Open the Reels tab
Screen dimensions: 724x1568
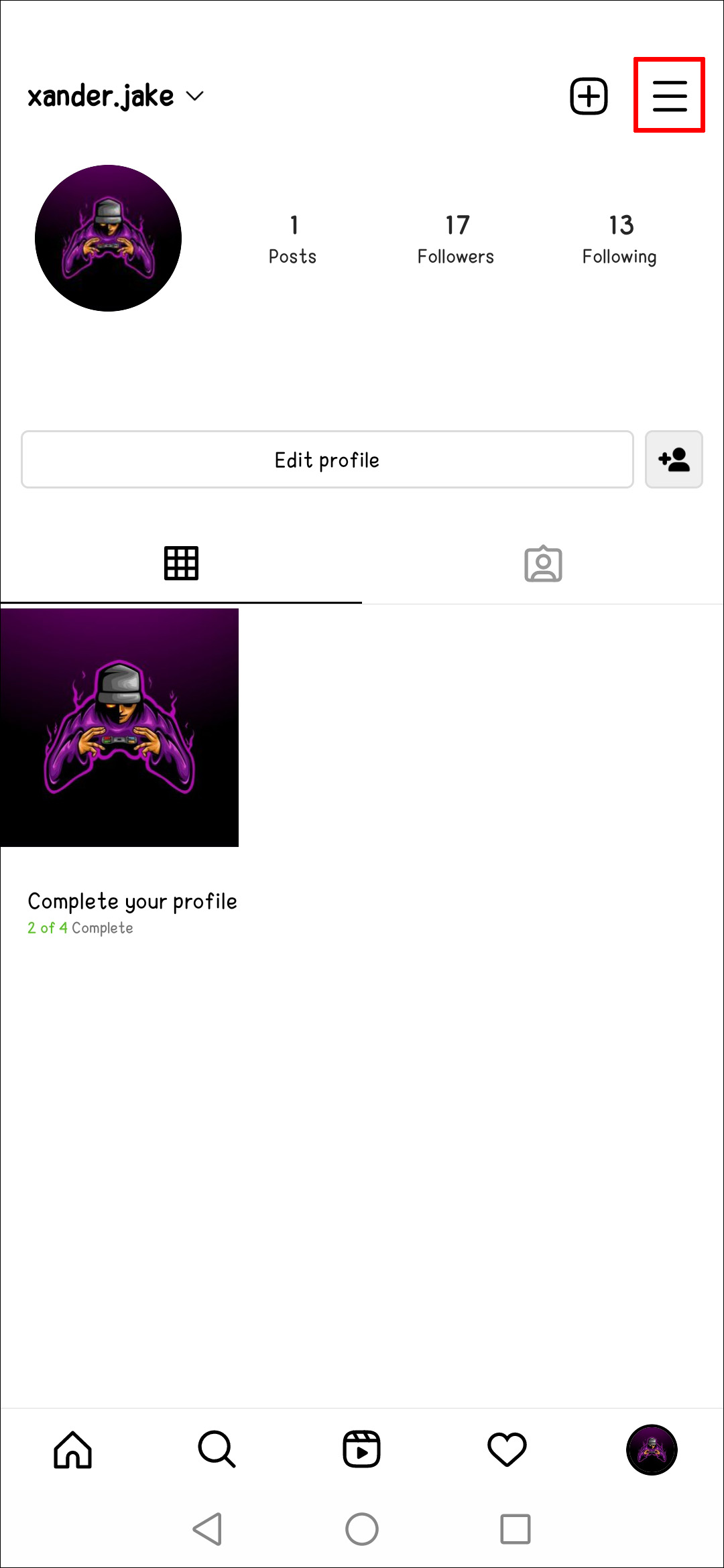click(x=362, y=1449)
